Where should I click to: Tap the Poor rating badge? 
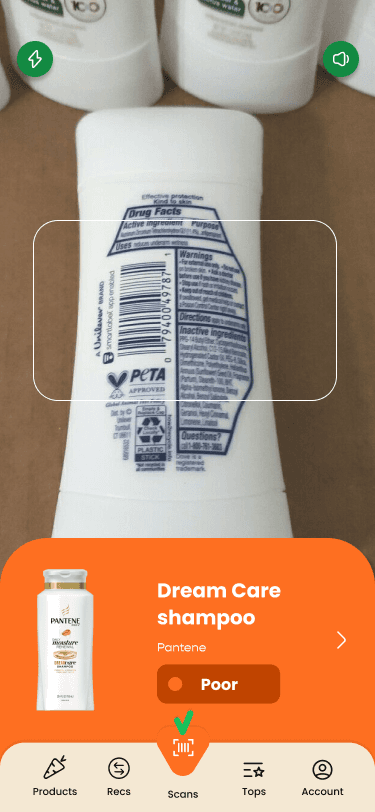pos(219,684)
